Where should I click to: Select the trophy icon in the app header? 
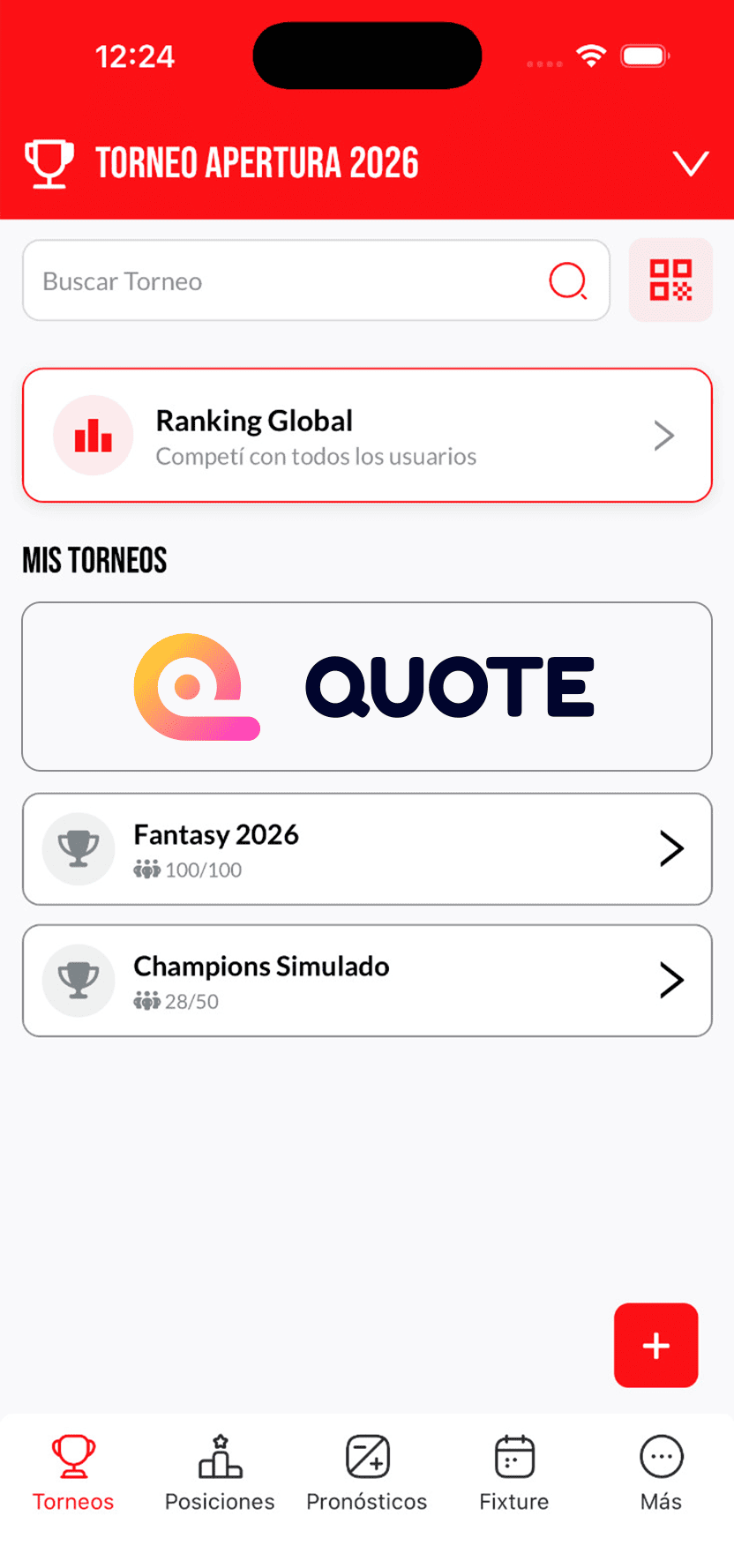click(49, 162)
